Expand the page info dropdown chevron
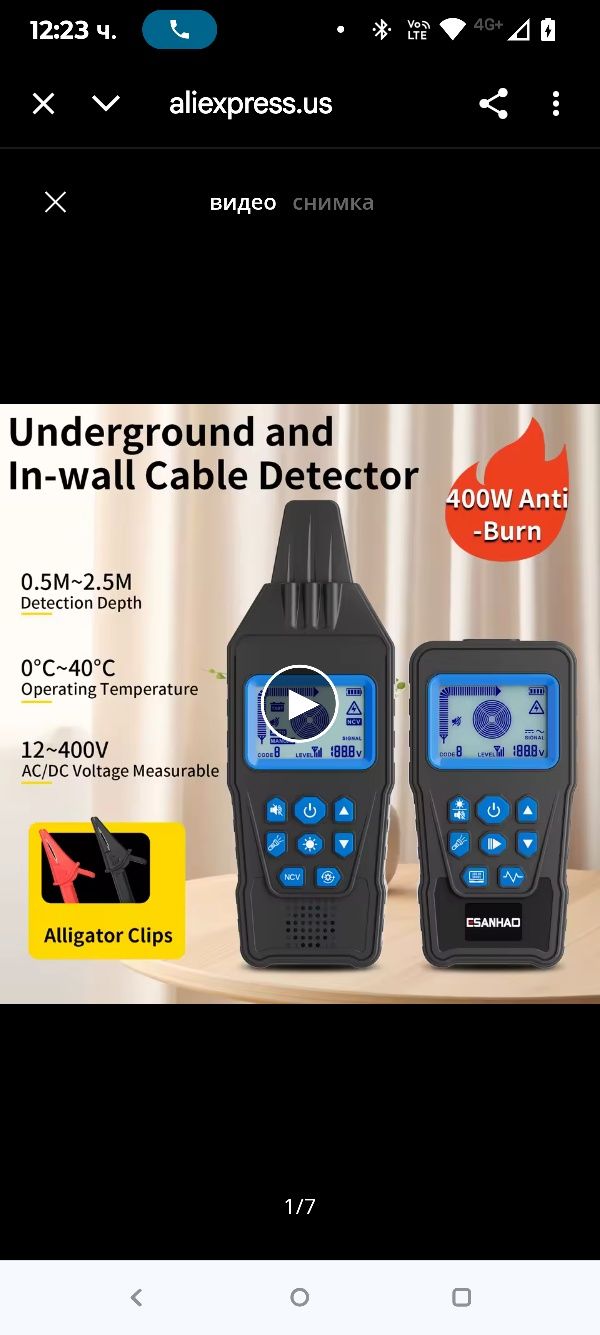 [106, 103]
